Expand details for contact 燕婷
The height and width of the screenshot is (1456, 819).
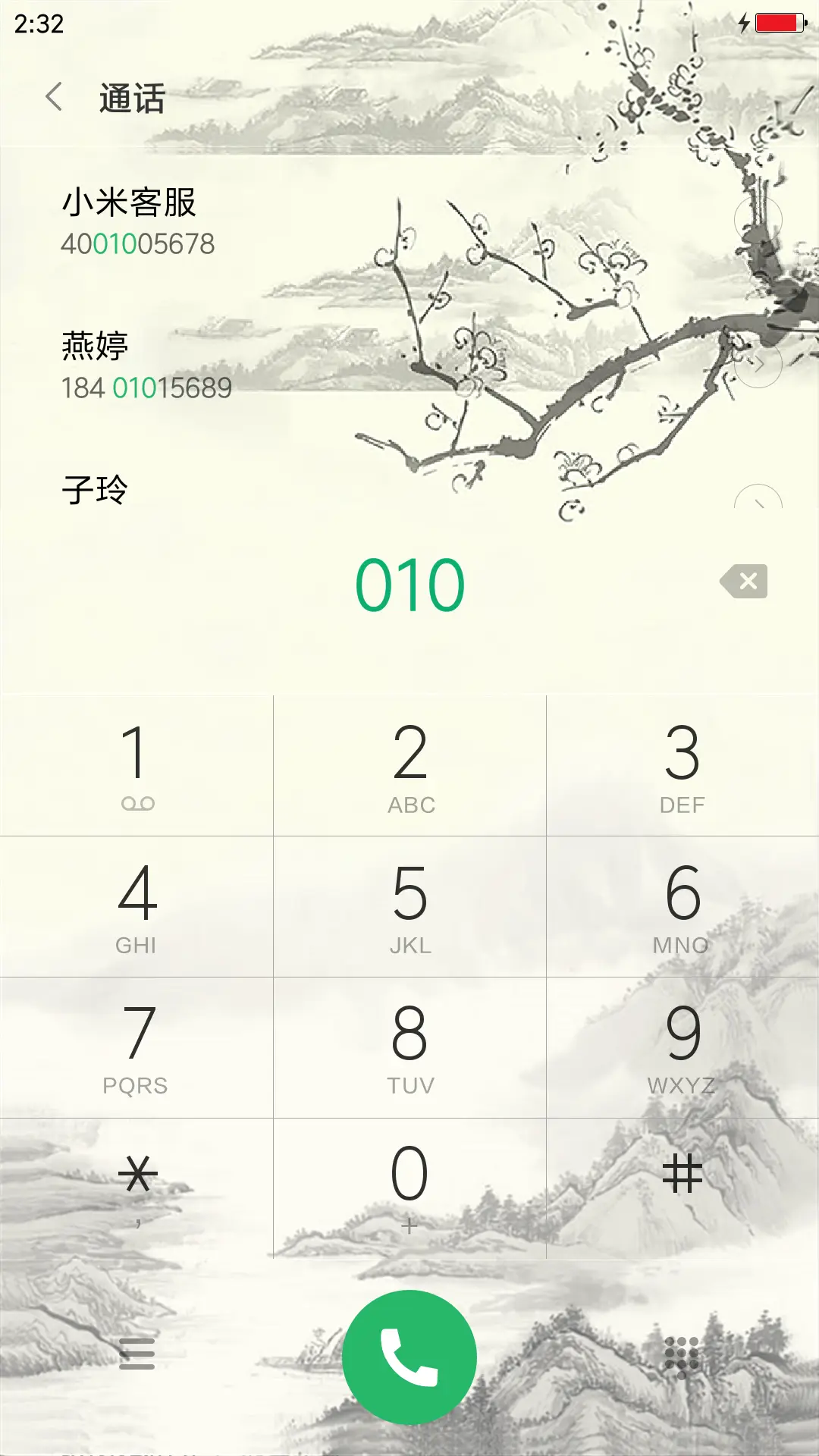click(760, 364)
